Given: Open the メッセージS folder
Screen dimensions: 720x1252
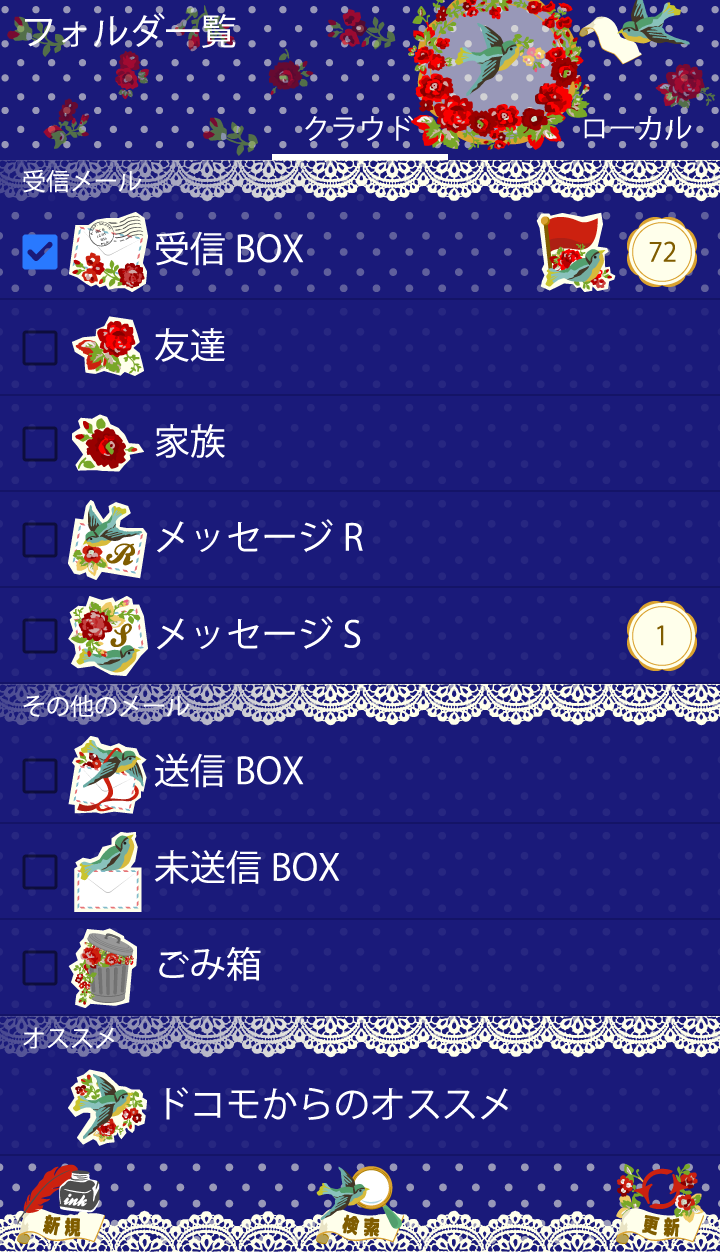Looking at the screenshot, I should click(x=258, y=634).
